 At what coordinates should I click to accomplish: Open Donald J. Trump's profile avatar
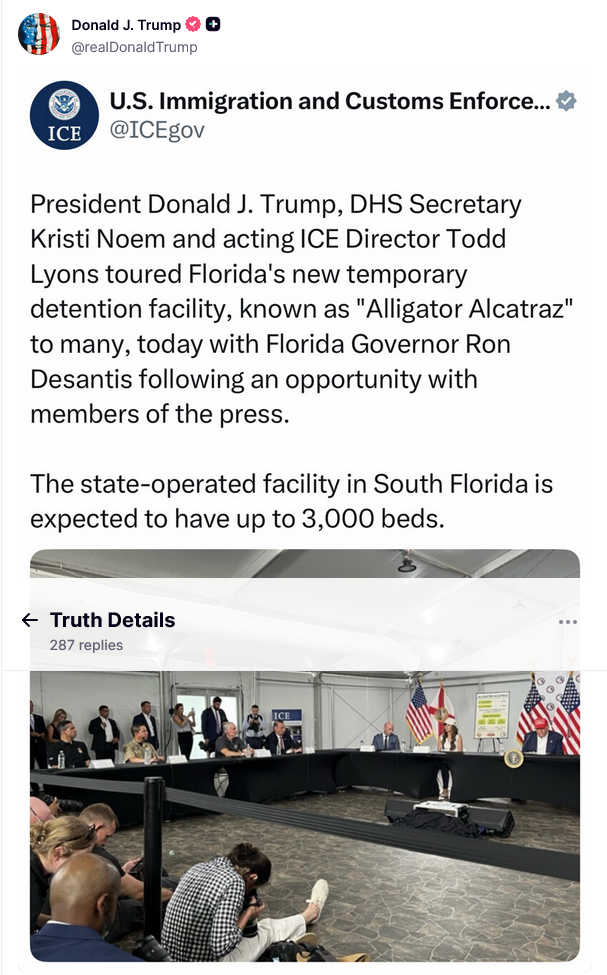click(39, 34)
